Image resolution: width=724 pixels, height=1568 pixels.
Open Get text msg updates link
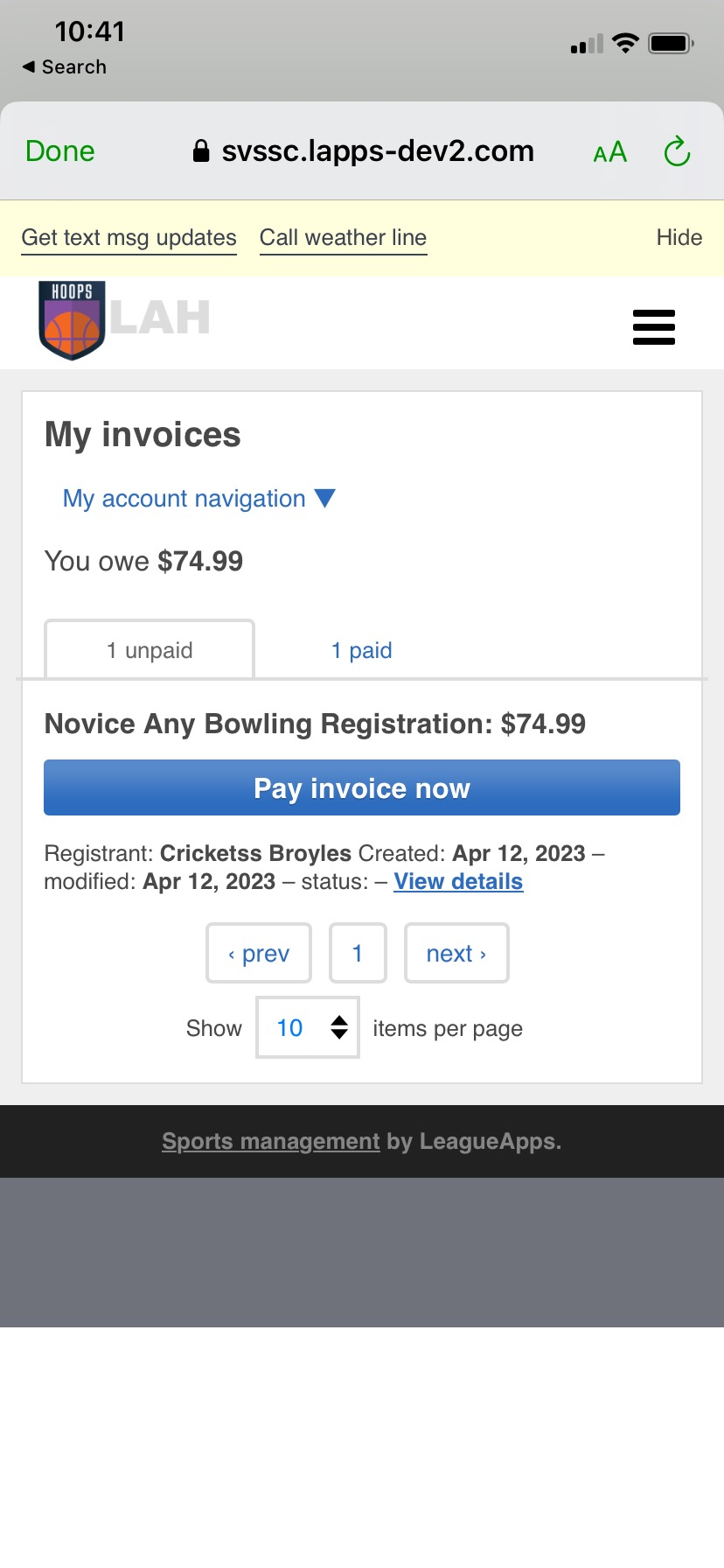point(129,238)
